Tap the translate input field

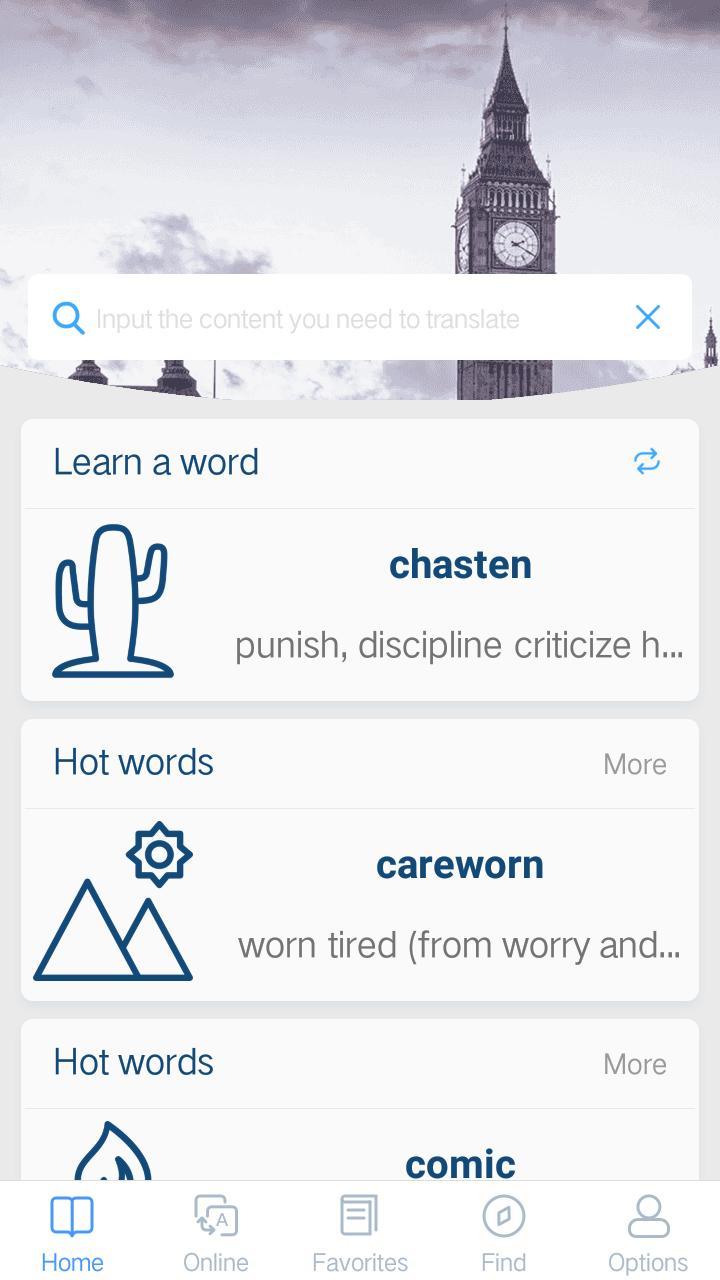tap(340, 319)
